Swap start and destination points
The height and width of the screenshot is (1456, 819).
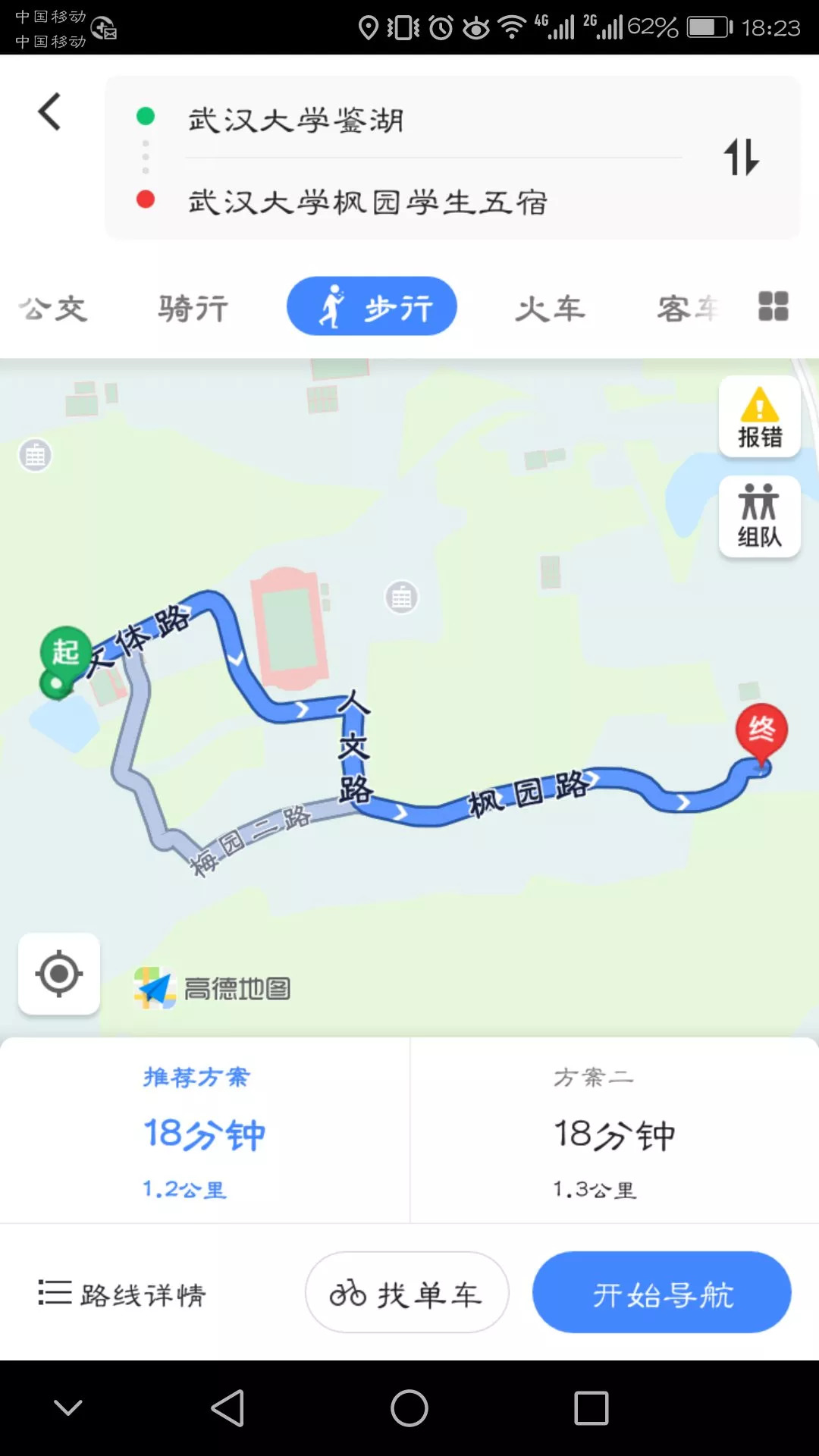[x=741, y=157]
